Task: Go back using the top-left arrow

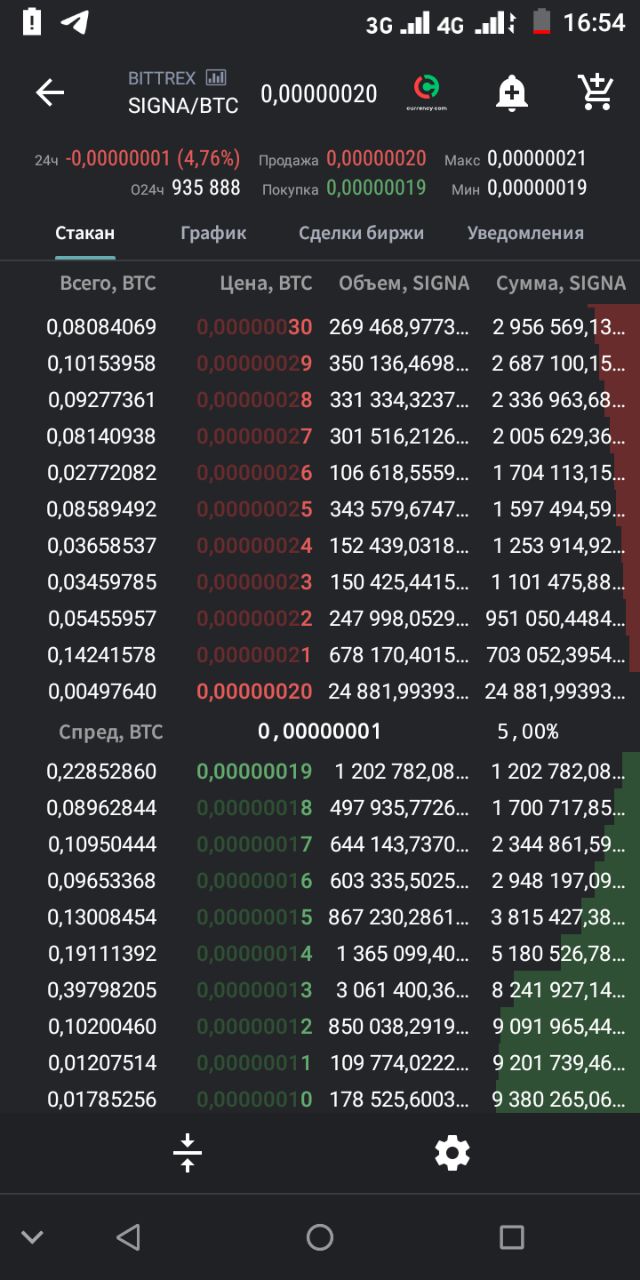Action: [x=50, y=93]
